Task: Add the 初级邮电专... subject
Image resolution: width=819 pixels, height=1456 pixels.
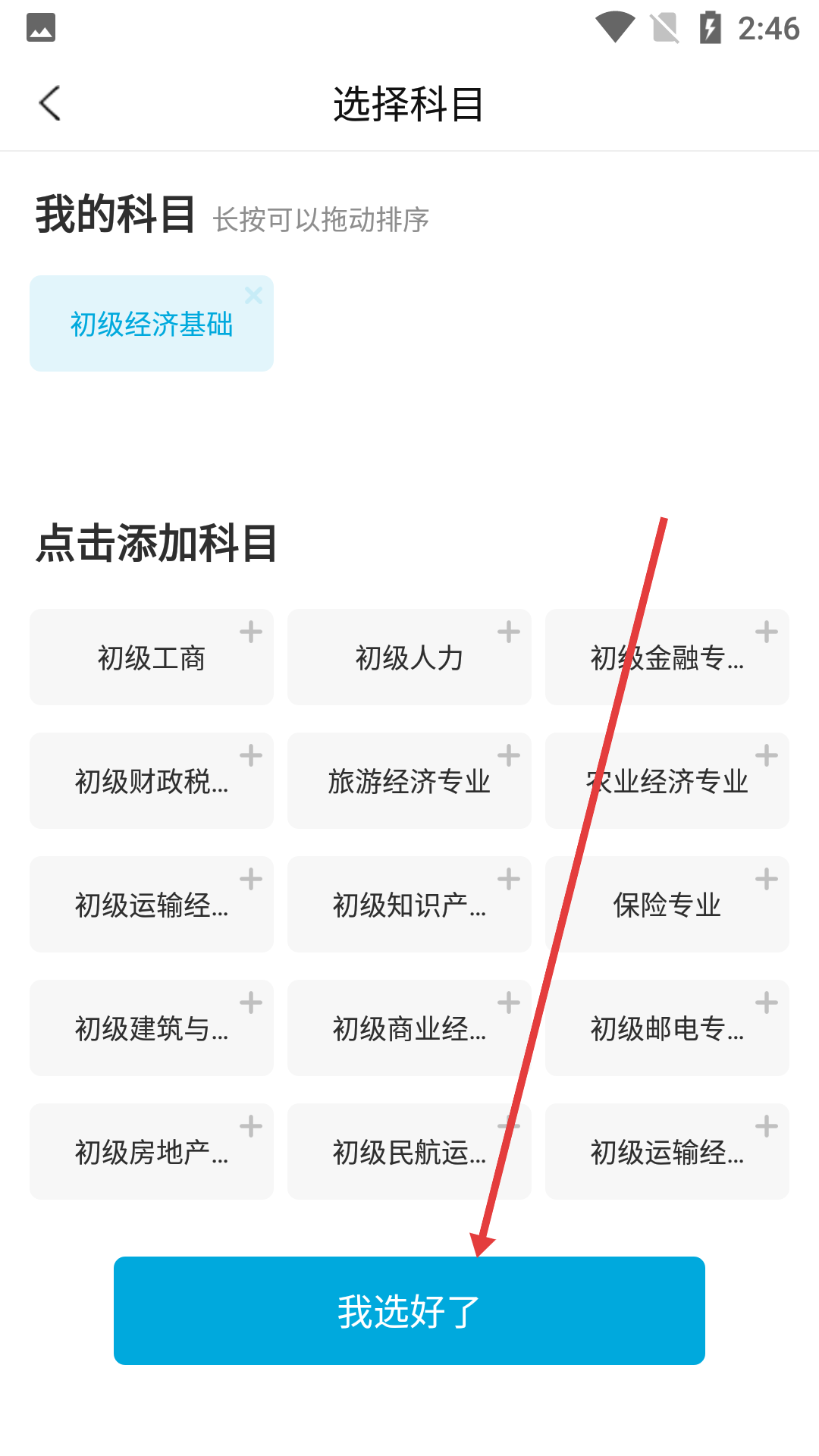Action: click(667, 1028)
